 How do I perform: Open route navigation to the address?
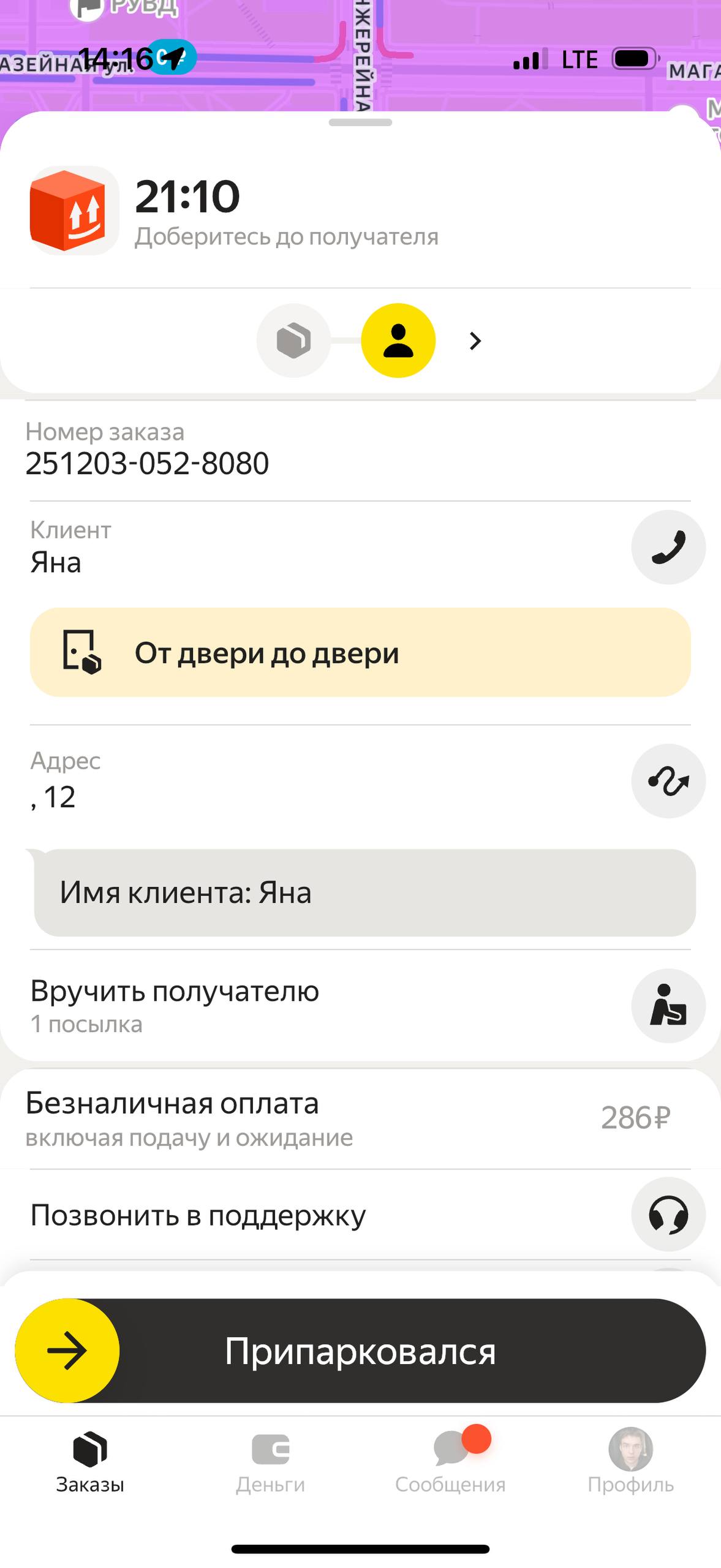click(x=668, y=781)
